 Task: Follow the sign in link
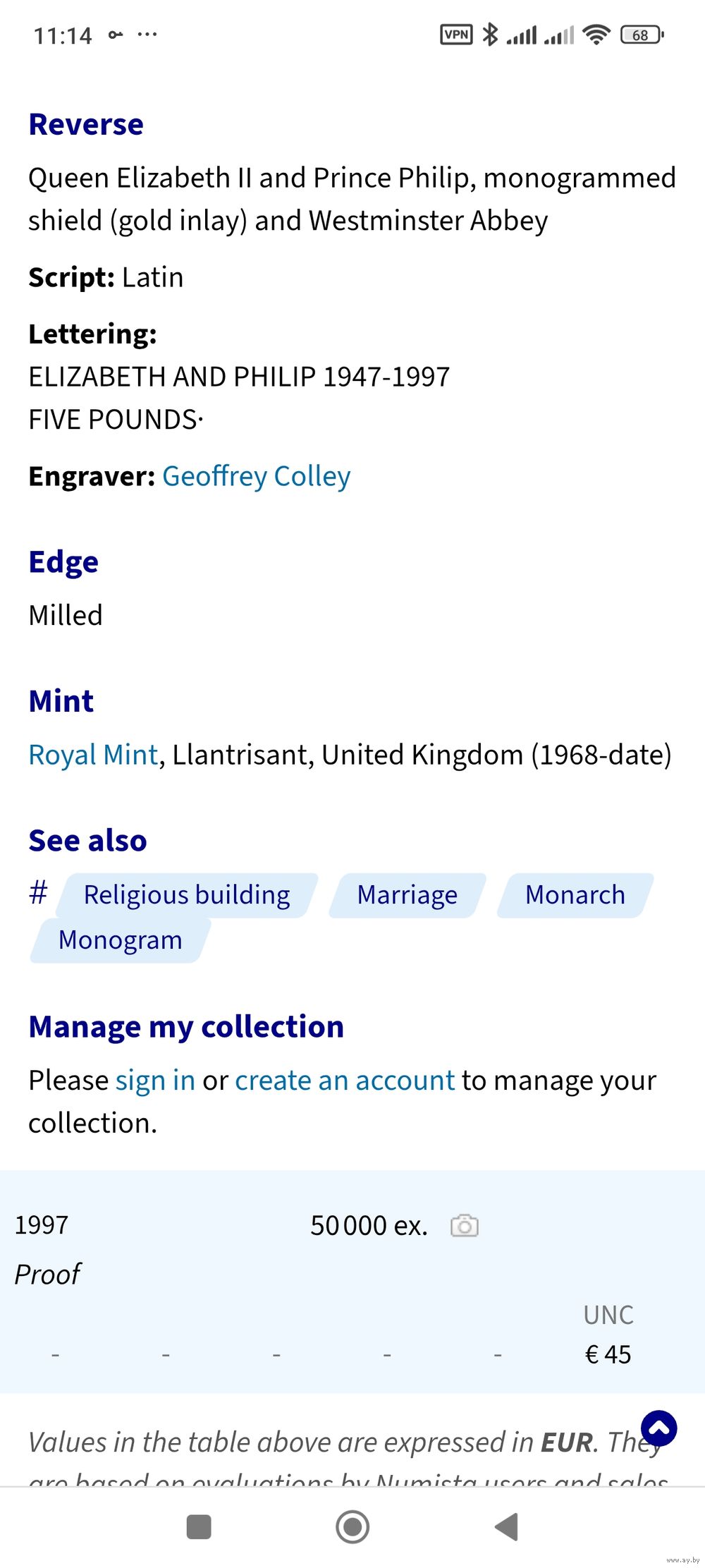click(155, 1081)
